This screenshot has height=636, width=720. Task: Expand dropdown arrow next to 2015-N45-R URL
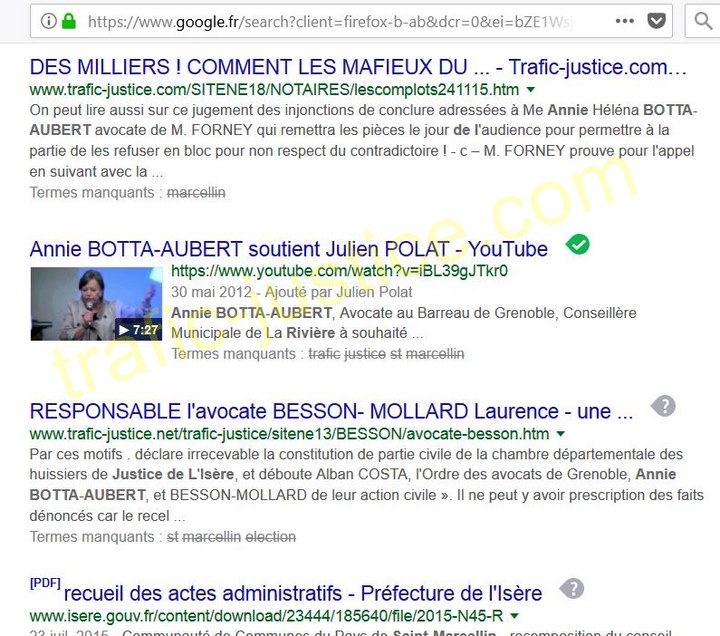[x=514, y=616]
